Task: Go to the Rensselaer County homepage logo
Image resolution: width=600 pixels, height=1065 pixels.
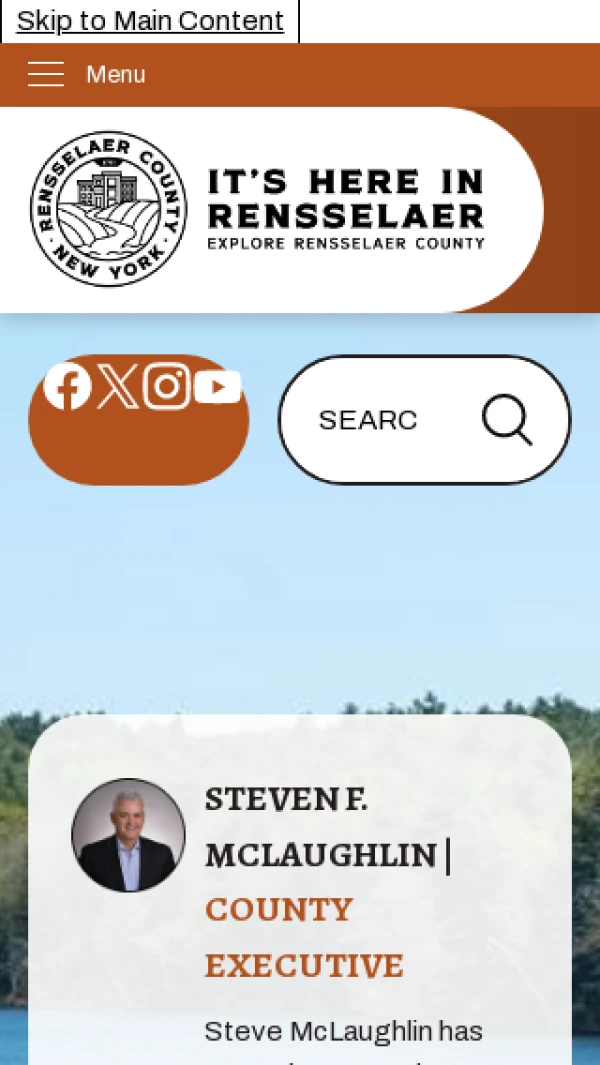Action: (x=258, y=209)
